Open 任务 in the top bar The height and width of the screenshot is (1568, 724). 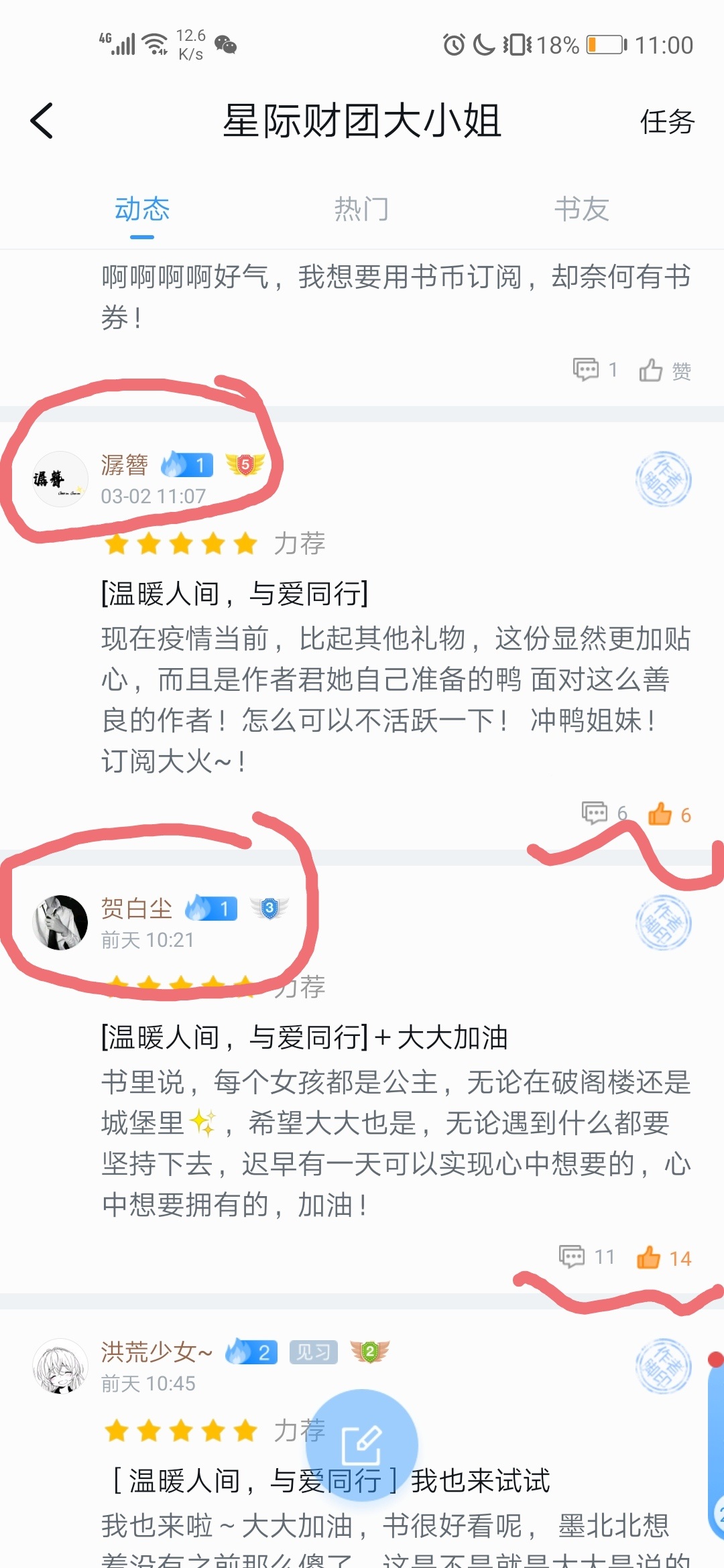(666, 122)
